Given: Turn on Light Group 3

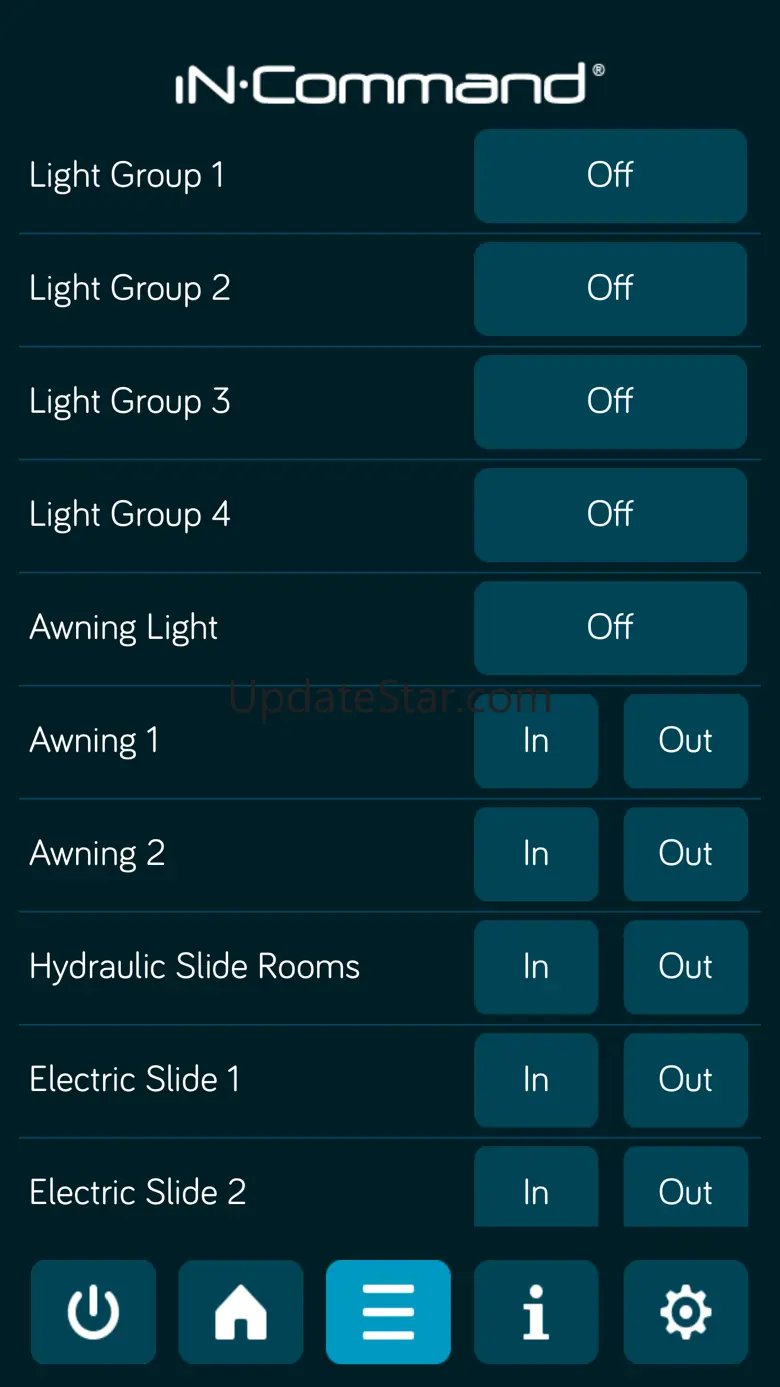Looking at the screenshot, I should tap(610, 401).
